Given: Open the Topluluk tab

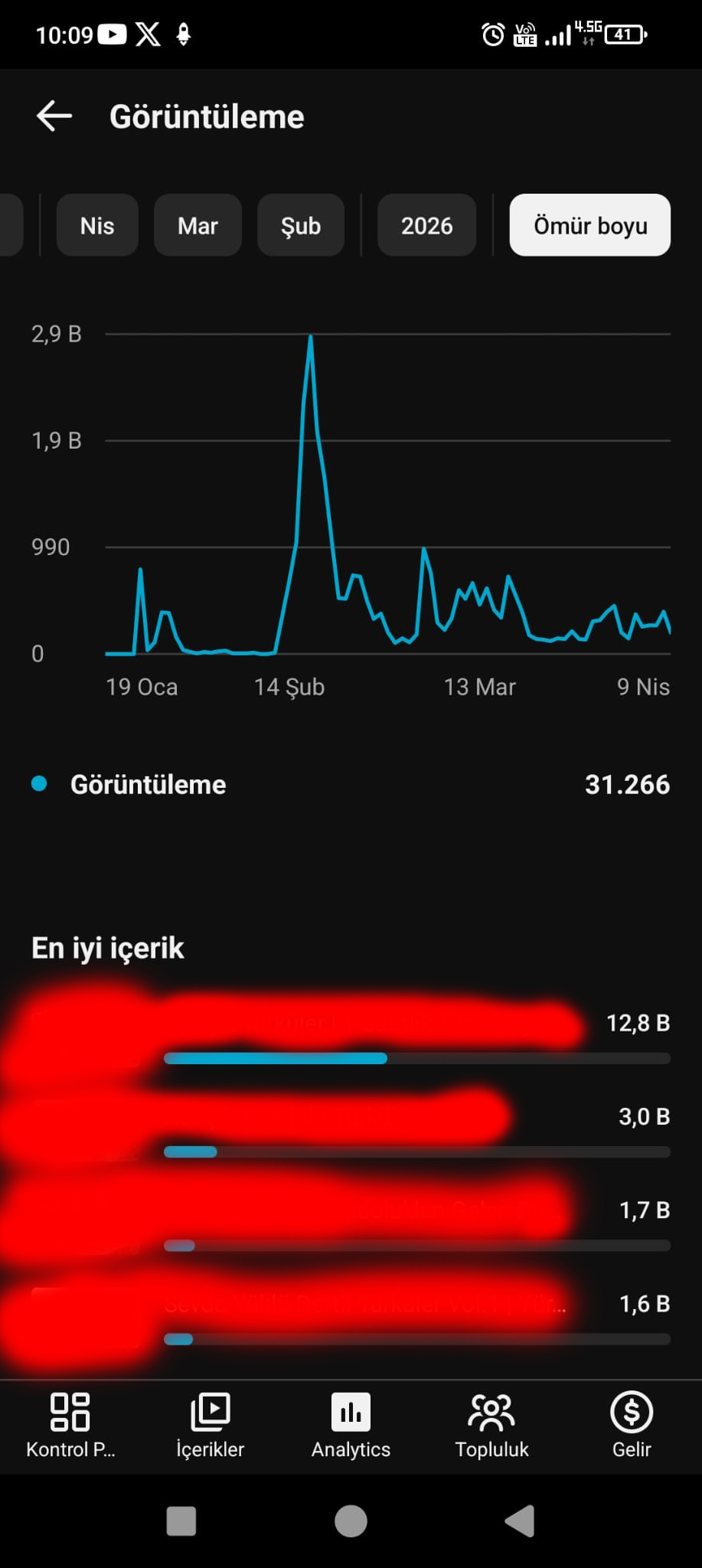Looking at the screenshot, I should click(491, 1426).
